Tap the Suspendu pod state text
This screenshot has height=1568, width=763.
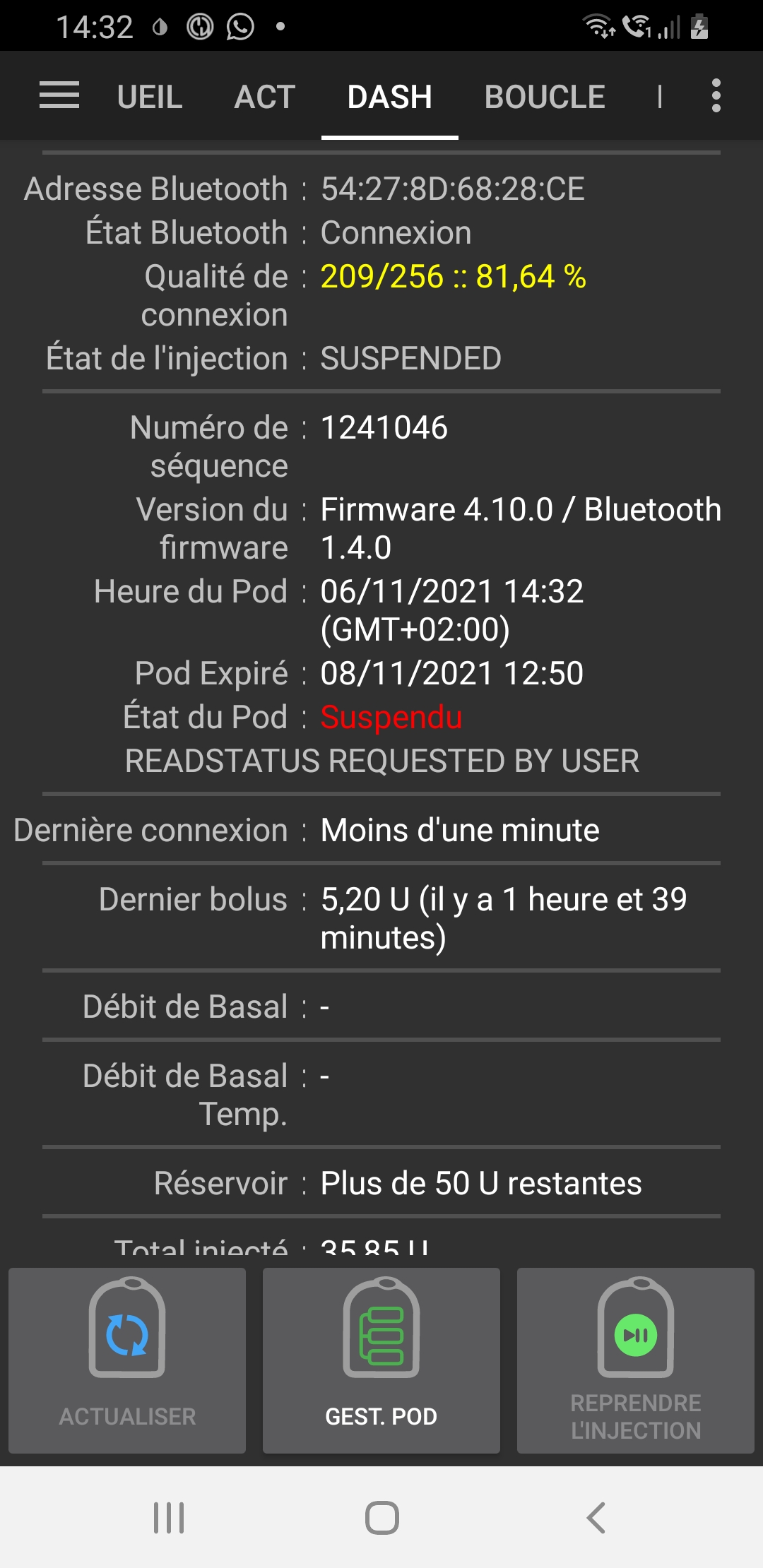click(x=390, y=717)
